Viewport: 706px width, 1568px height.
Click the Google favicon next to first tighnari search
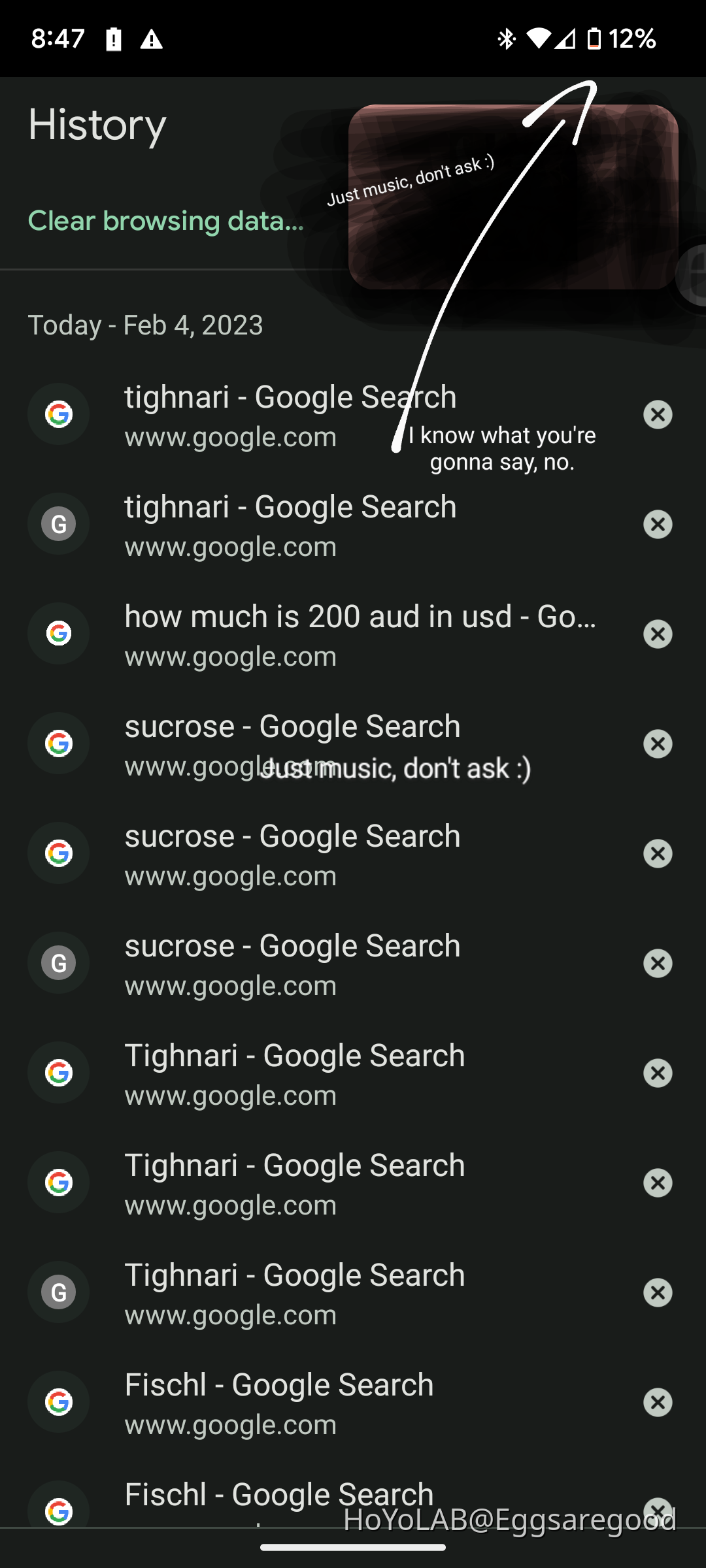[58, 414]
